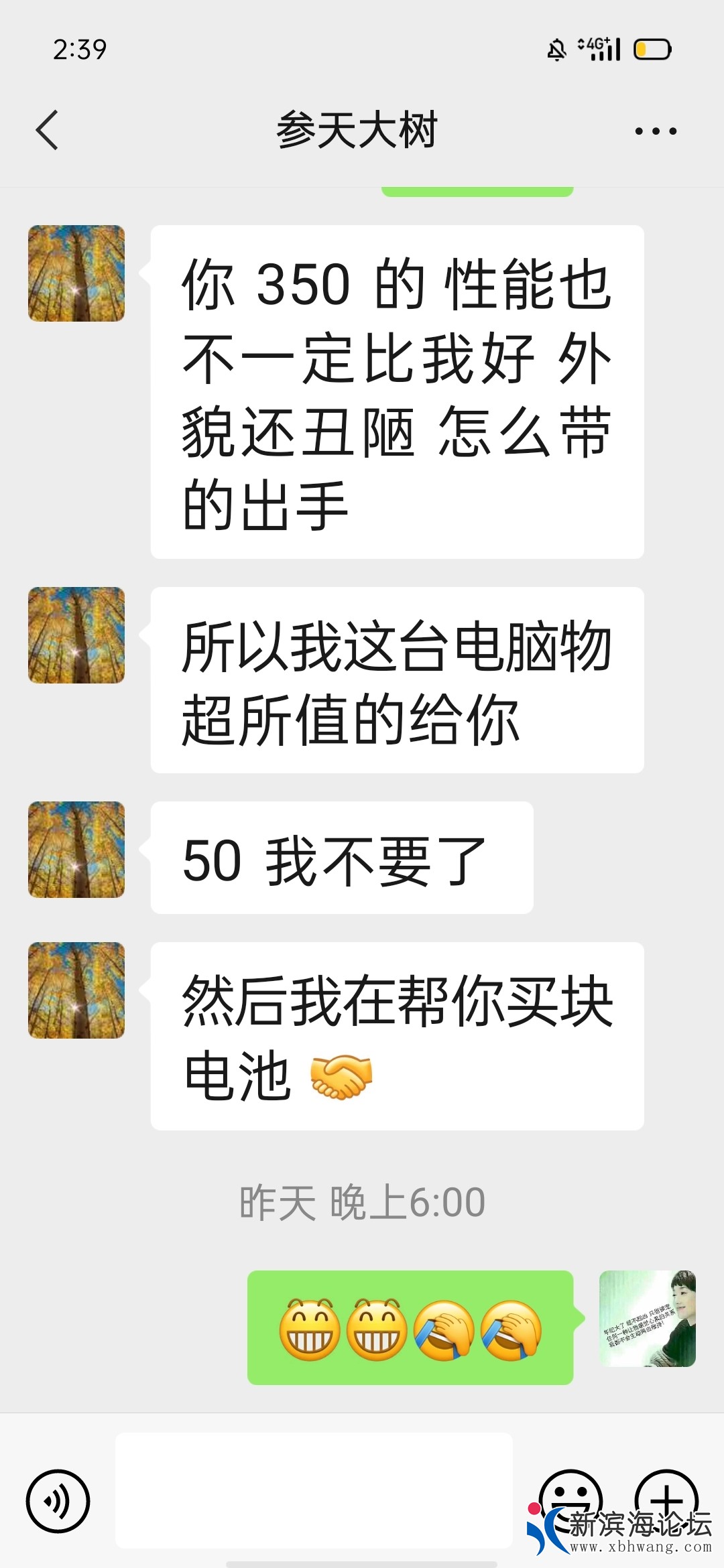Screen dimensions: 724x1568
Task: Go back from the 参天大树 chat
Action: [47, 130]
